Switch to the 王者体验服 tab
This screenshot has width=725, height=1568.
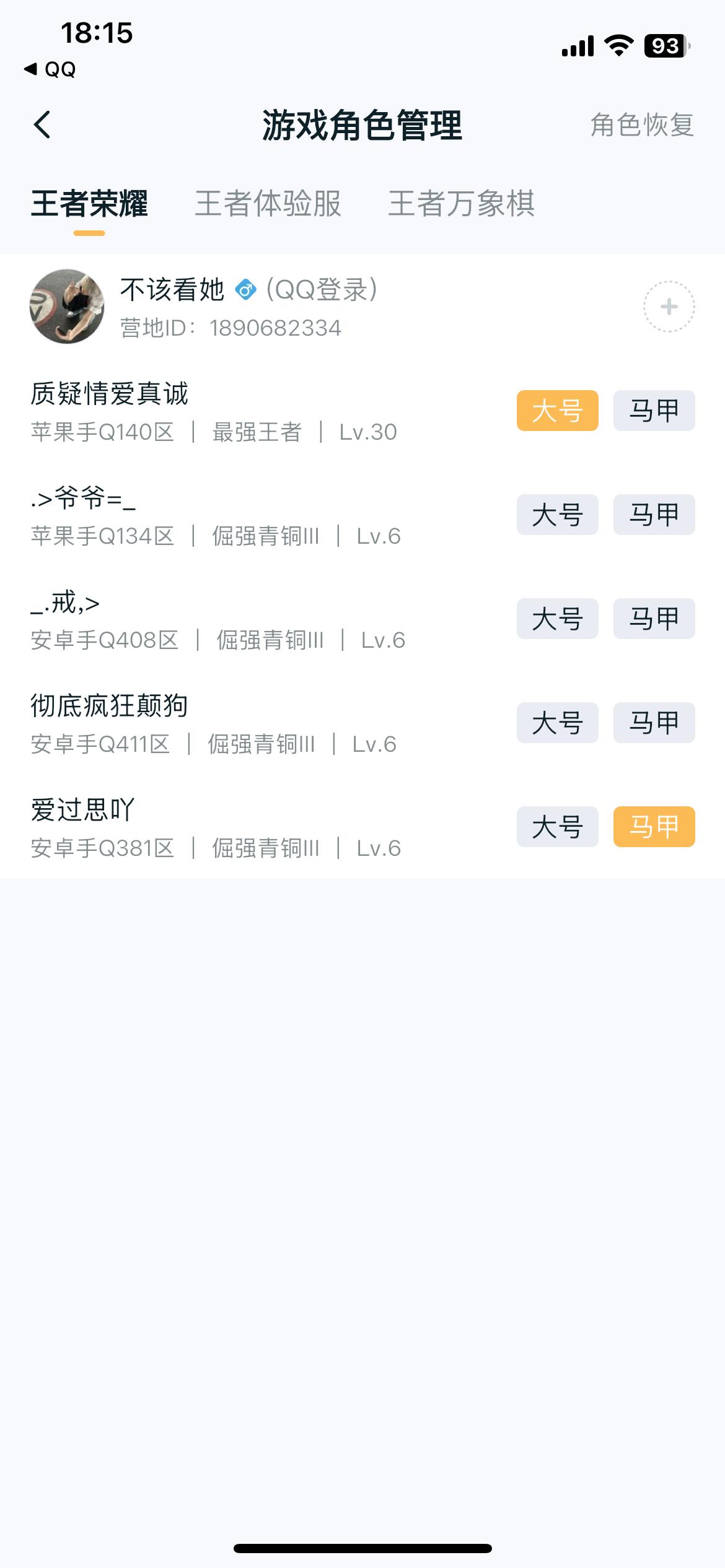coord(269,204)
